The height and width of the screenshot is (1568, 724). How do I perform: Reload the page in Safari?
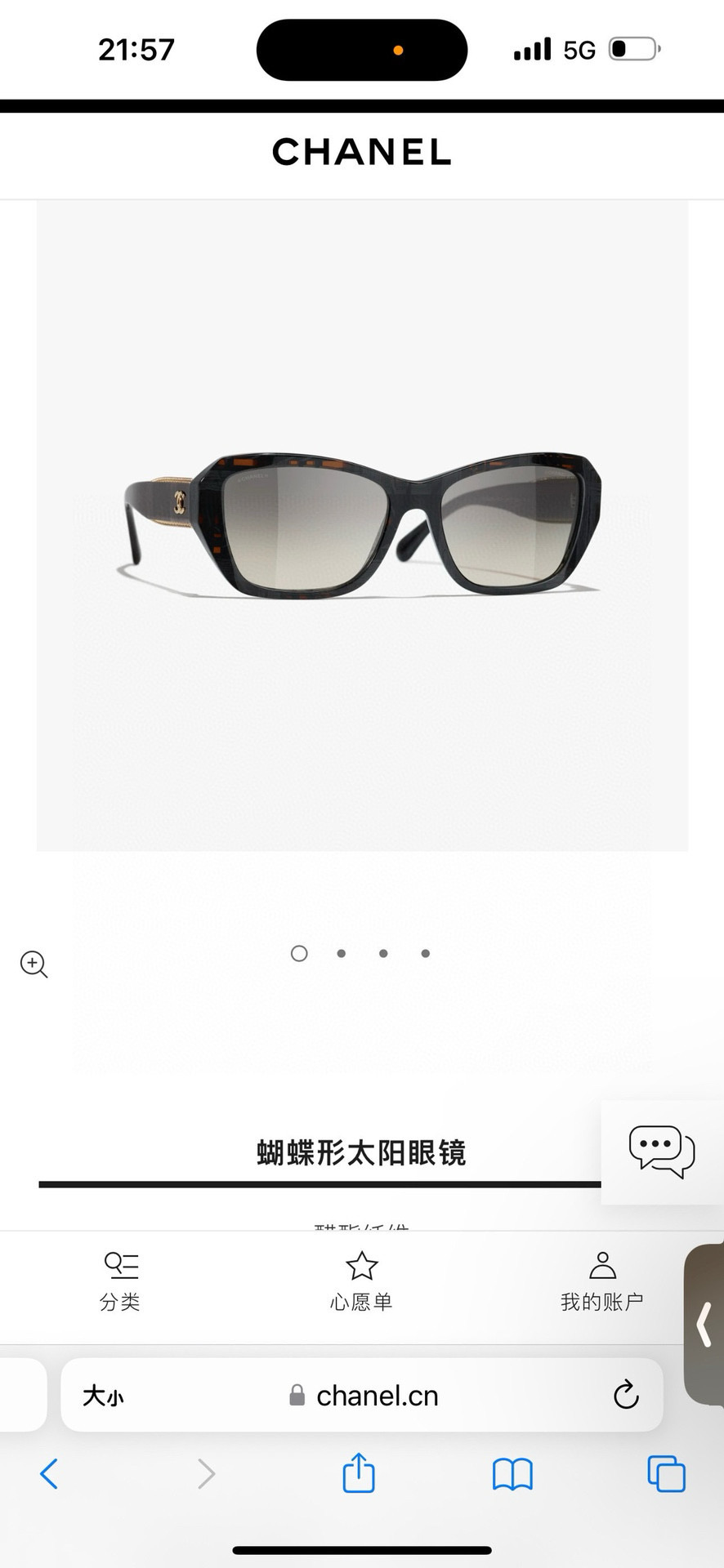[626, 1395]
